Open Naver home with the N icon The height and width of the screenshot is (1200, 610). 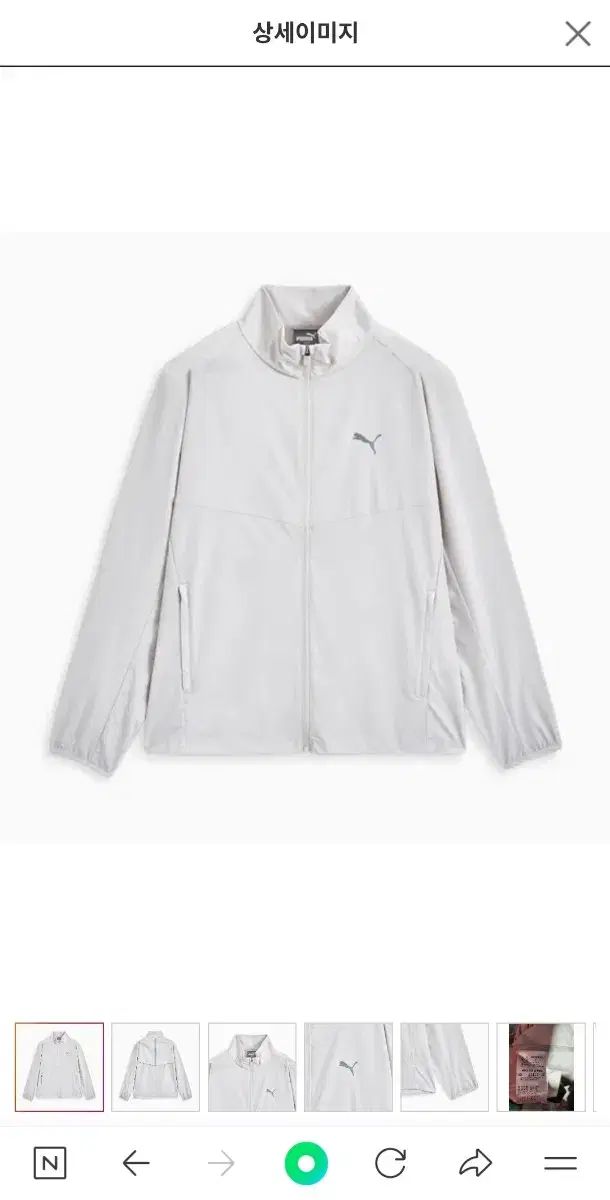50,1163
